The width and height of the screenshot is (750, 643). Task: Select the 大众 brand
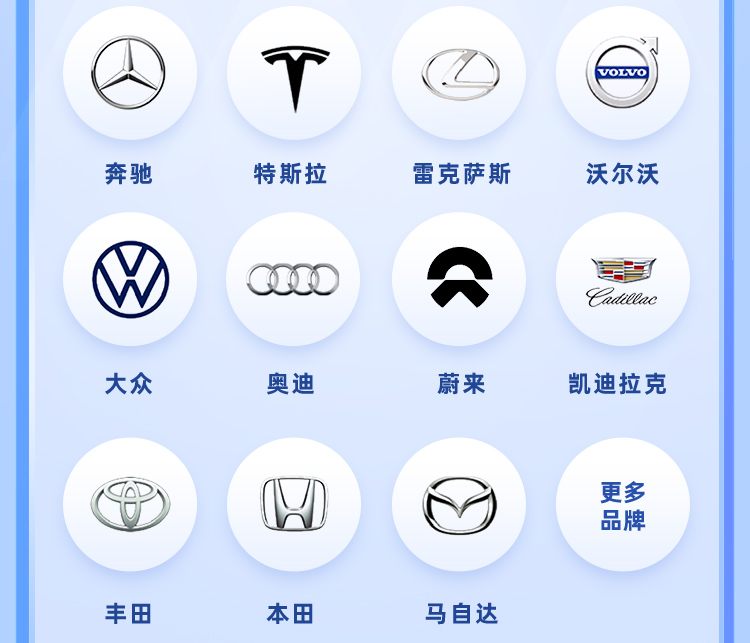pyautogui.click(x=129, y=279)
